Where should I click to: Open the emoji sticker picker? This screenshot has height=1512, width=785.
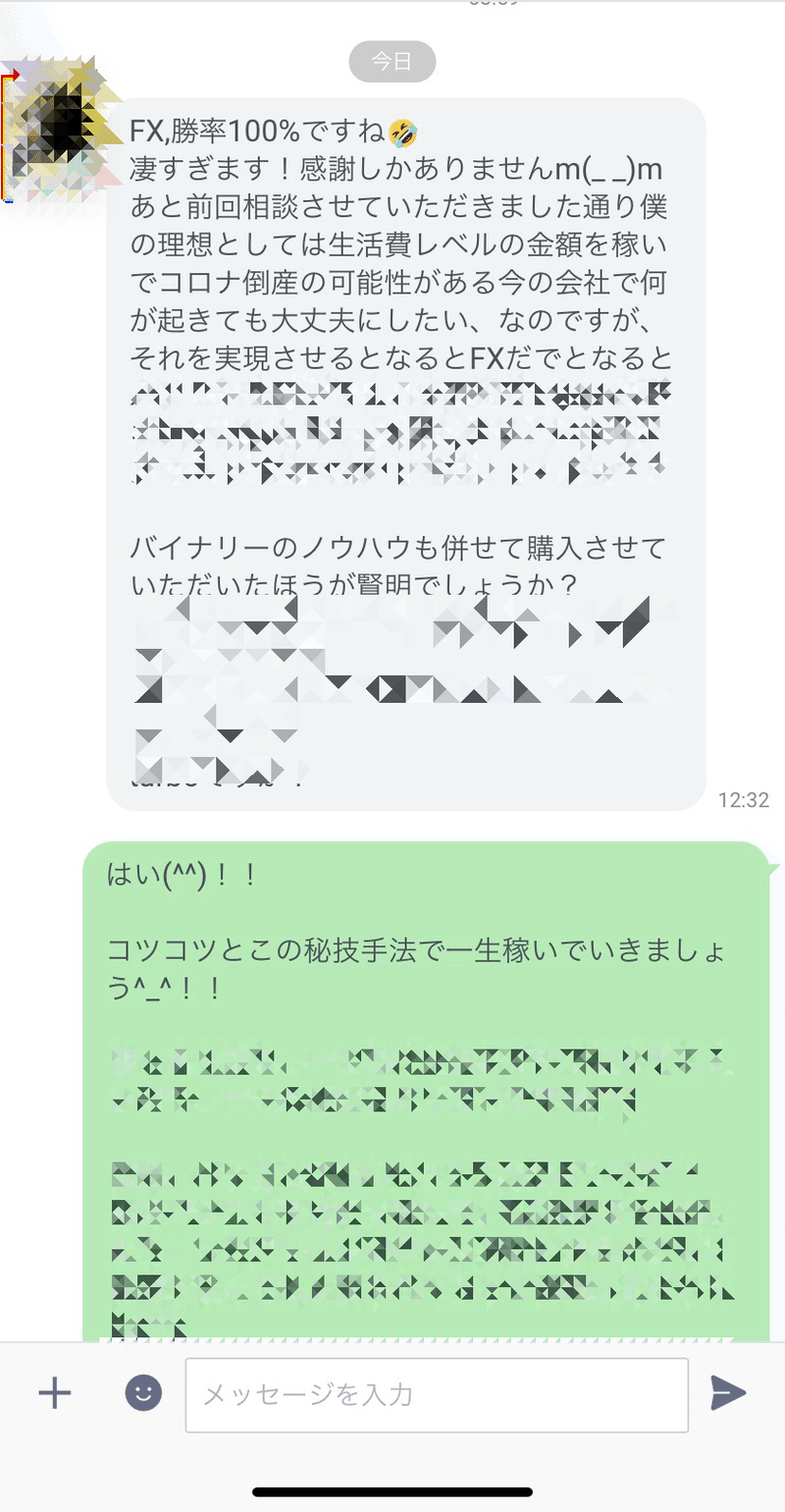click(143, 1392)
